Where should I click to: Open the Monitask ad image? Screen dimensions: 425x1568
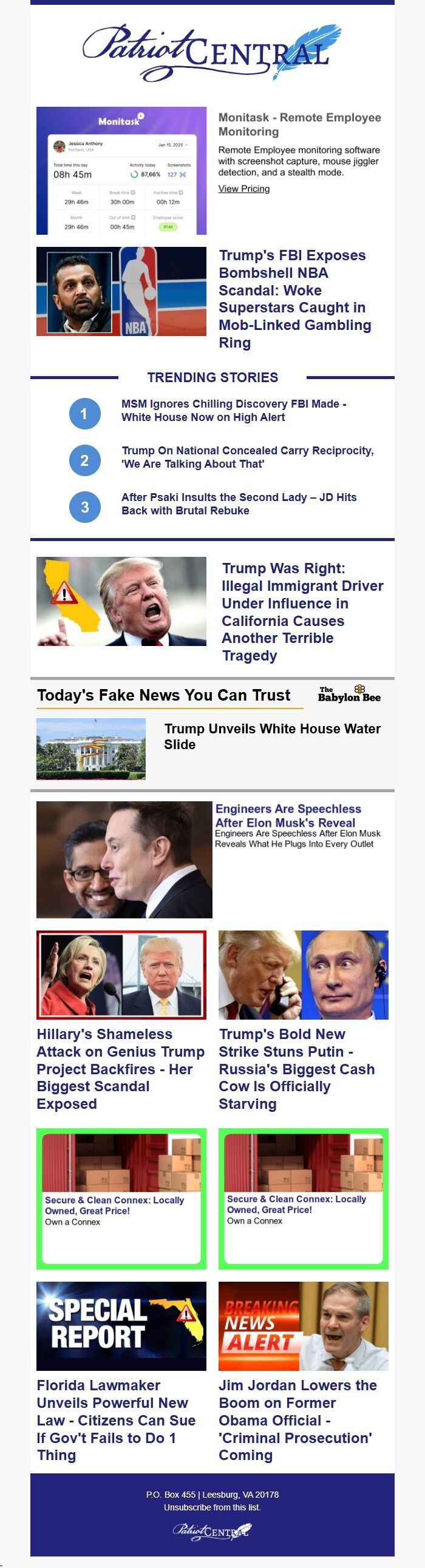coord(121,170)
